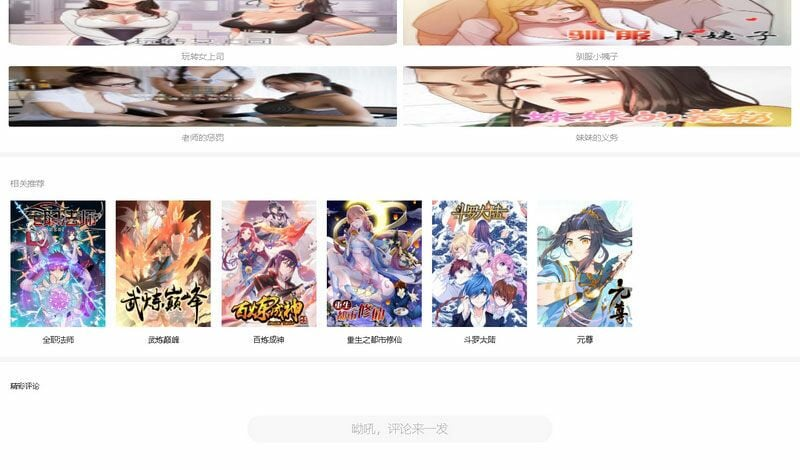Open the 武炼巅峰 comic
Image resolution: width=800 pixels, height=470 pixels.
(163, 264)
